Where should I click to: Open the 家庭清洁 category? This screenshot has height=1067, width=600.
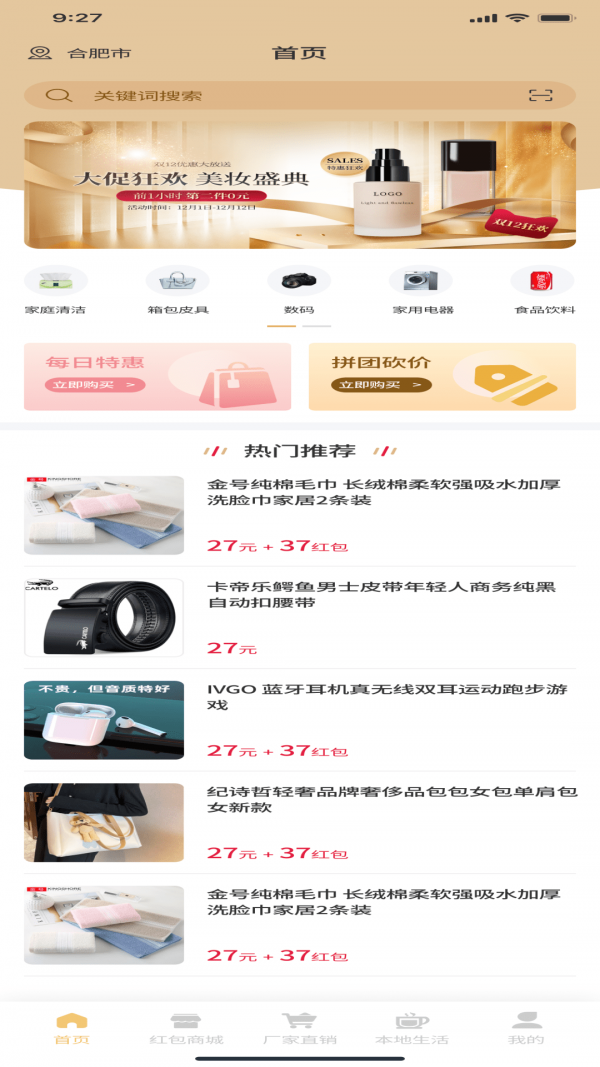[55, 290]
